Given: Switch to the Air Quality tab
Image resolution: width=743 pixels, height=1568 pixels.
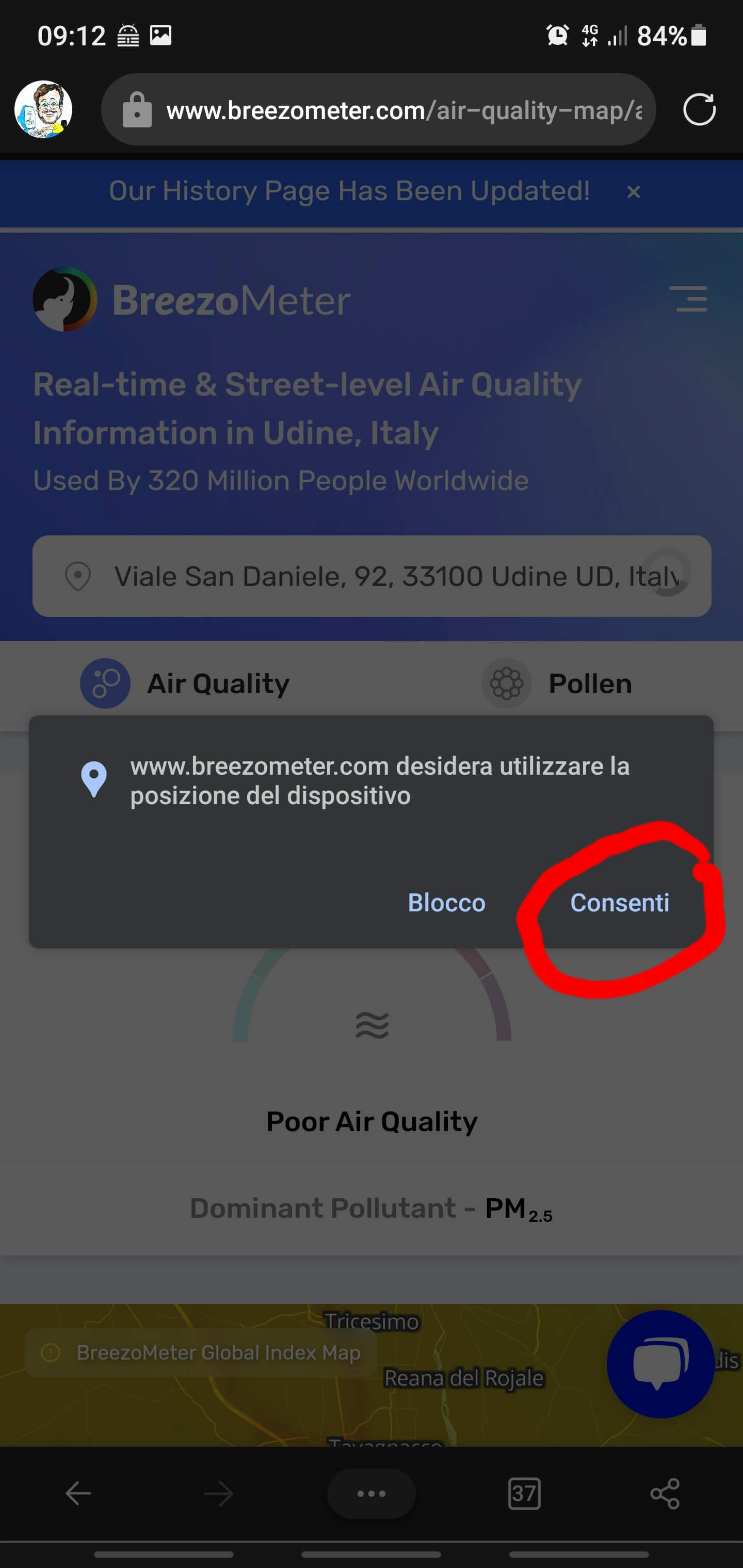Looking at the screenshot, I should click(186, 683).
